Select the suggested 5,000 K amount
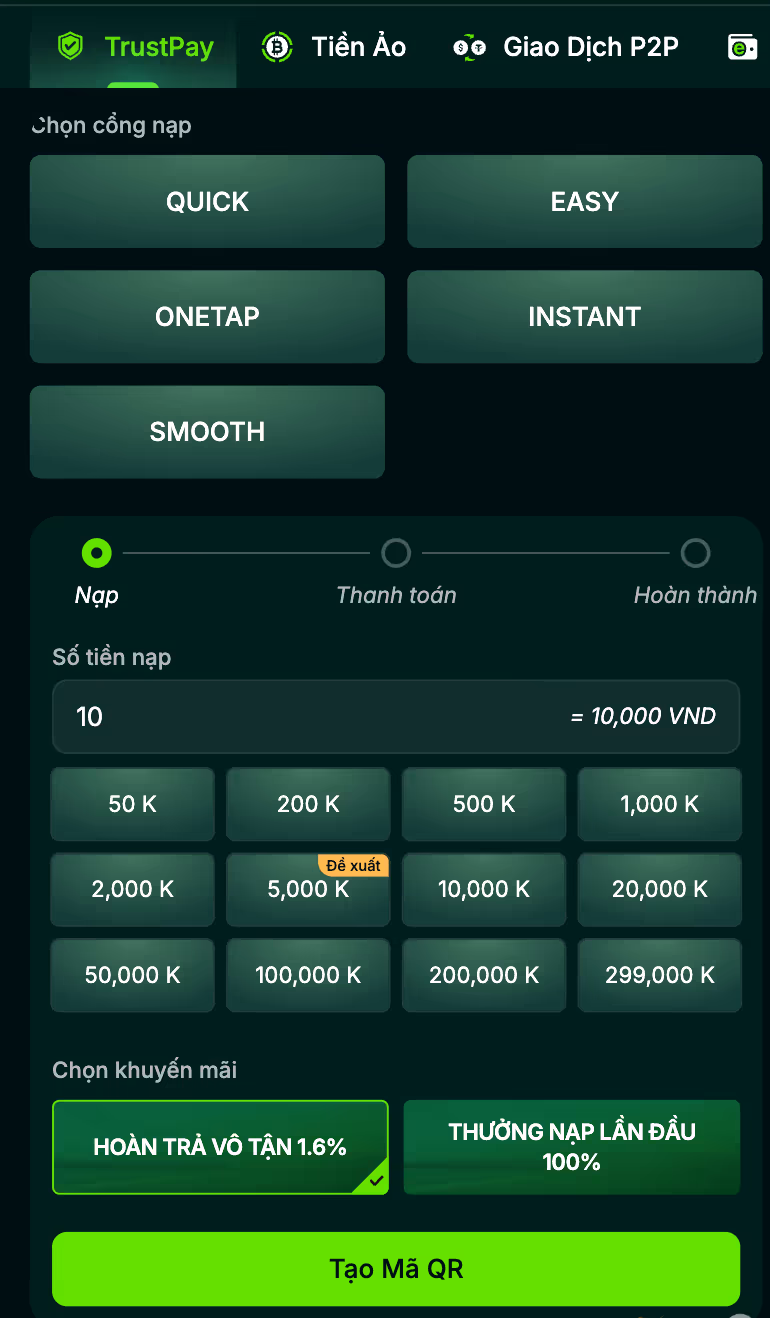 coord(308,889)
